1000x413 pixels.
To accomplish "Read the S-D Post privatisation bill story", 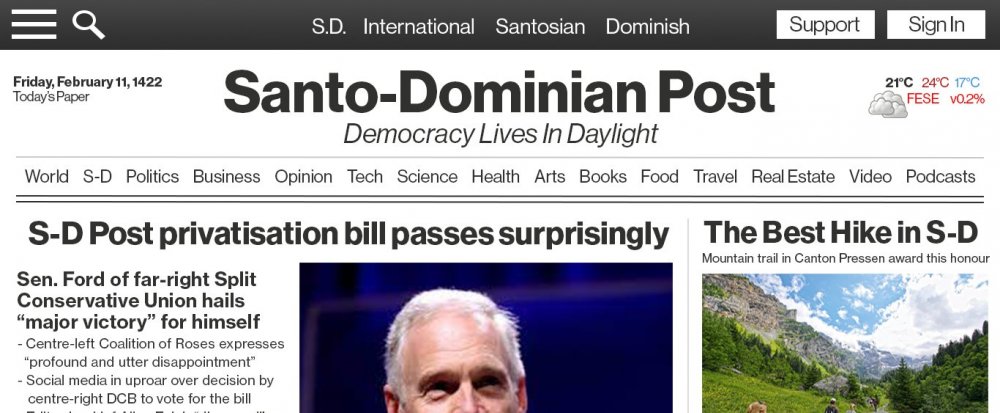I will coord(348,234).
